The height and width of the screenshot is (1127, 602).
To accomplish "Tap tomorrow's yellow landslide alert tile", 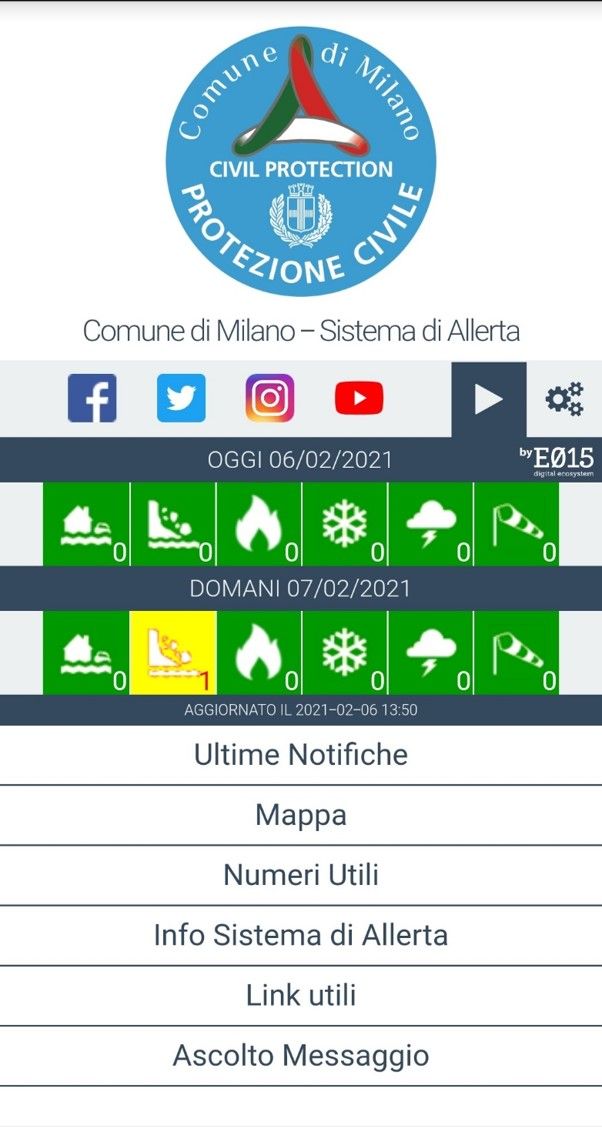I will click(173, 652).
